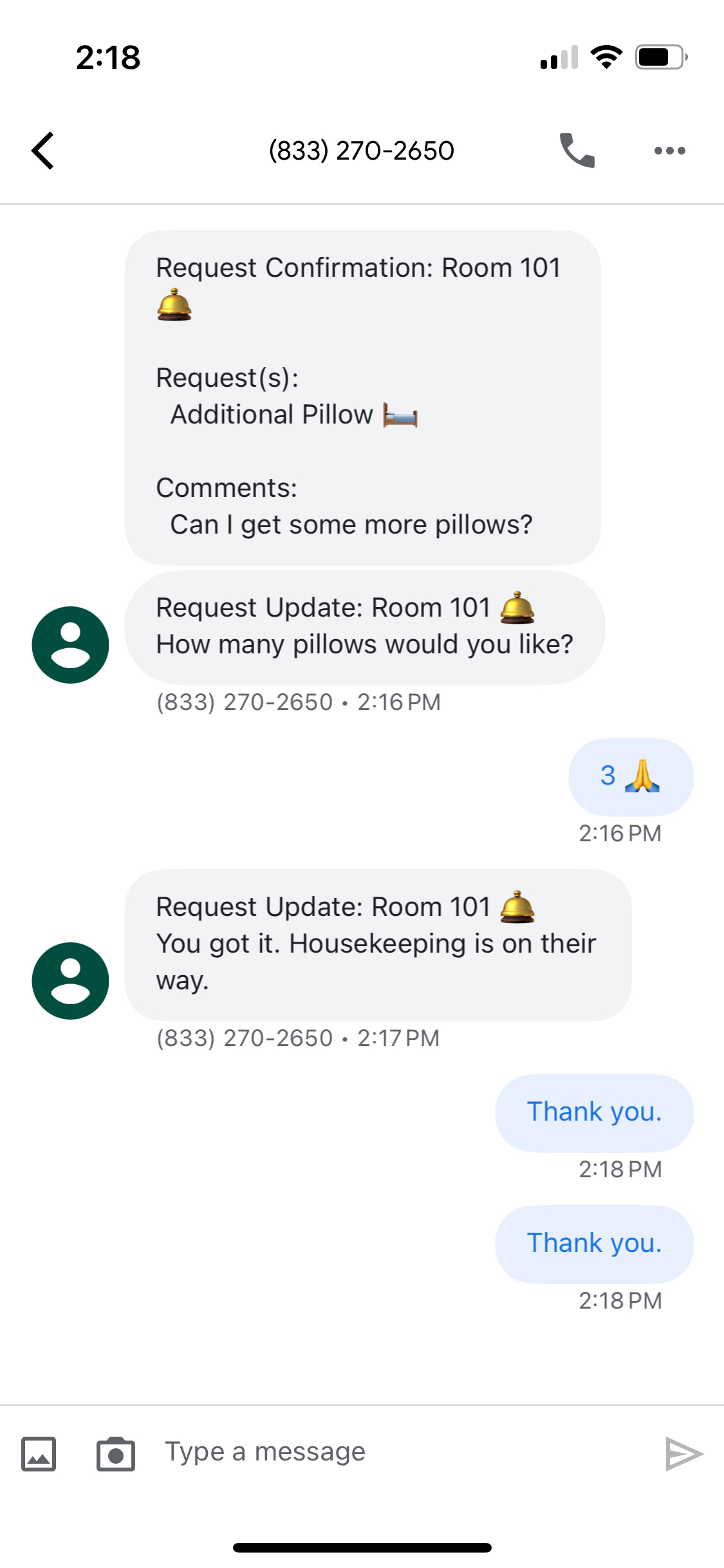Open the camera to take a photo
Image resolution: width=724 pixels, height=1568 pixels.
(x=116, y=1454)
